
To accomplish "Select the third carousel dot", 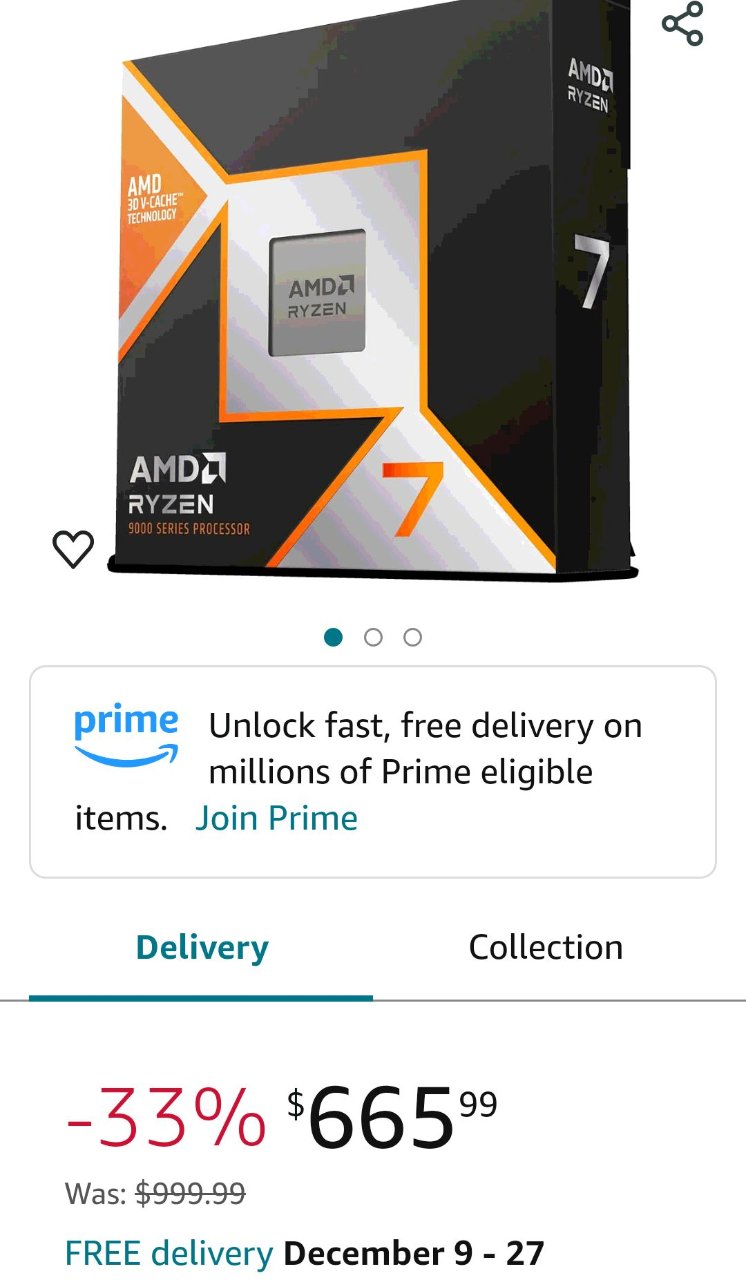I will coord(413,636).
